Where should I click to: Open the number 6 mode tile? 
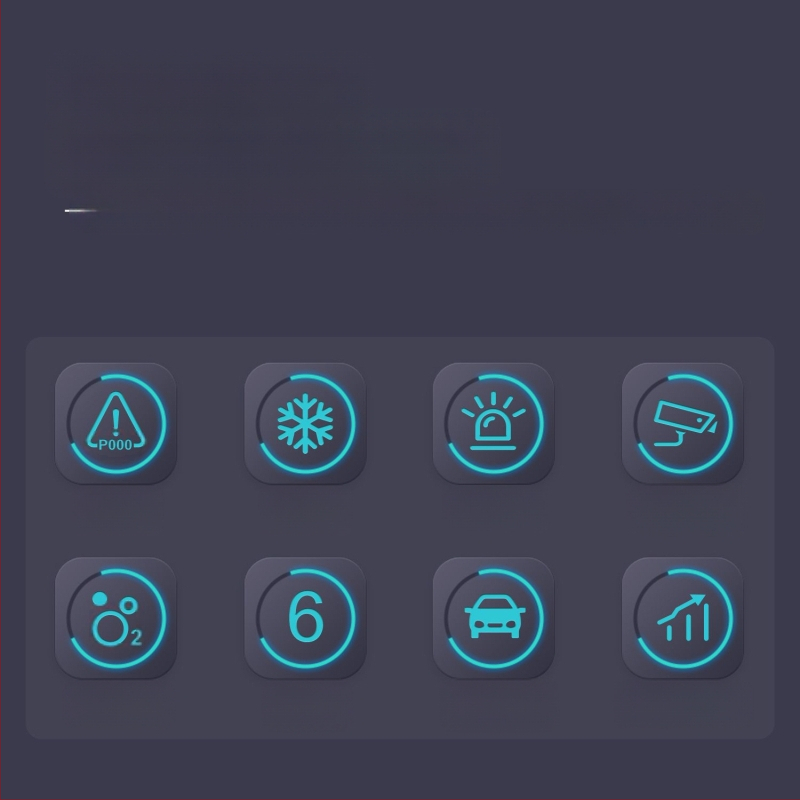click(305, 618)
